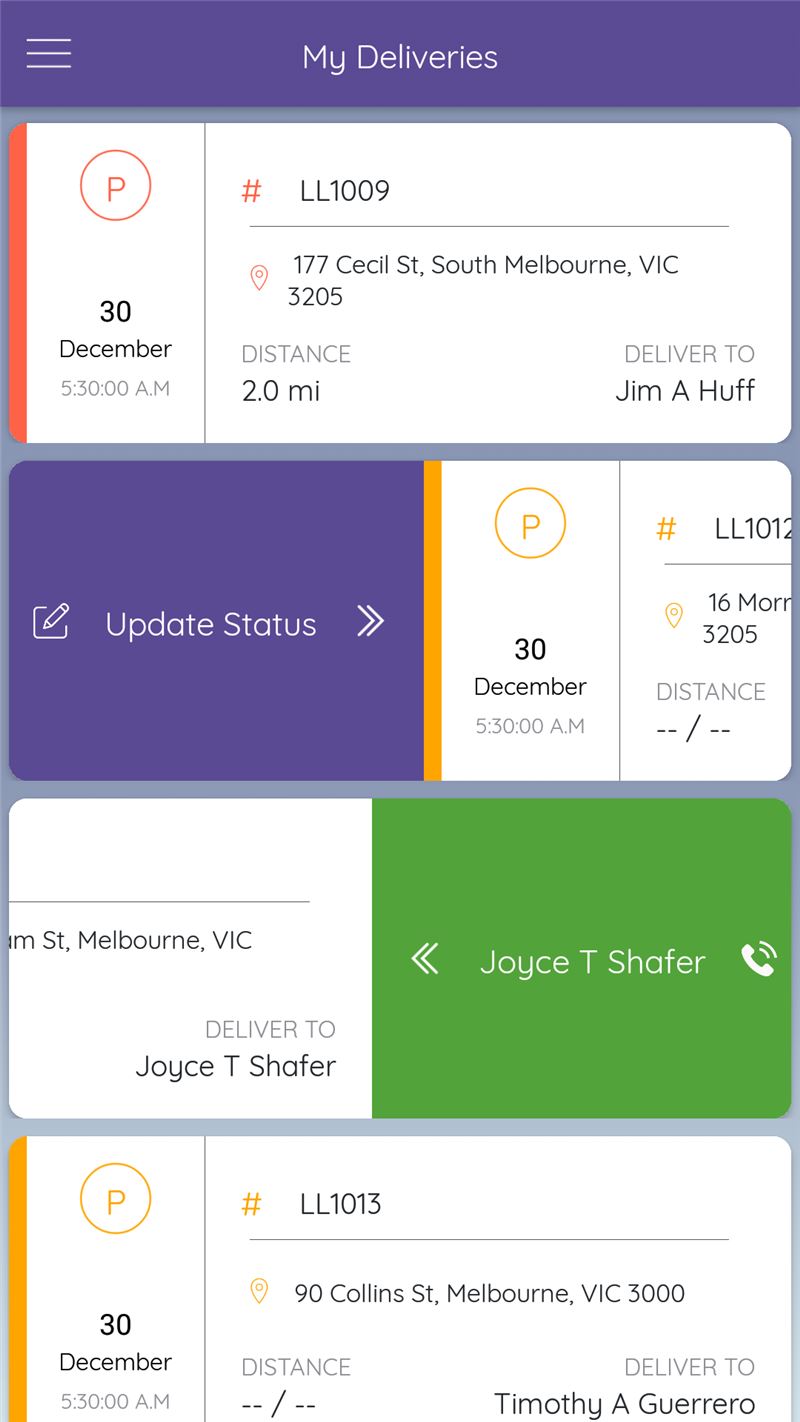Call Joyce T Shafer

pyautogui.click(x=759, y=960)
